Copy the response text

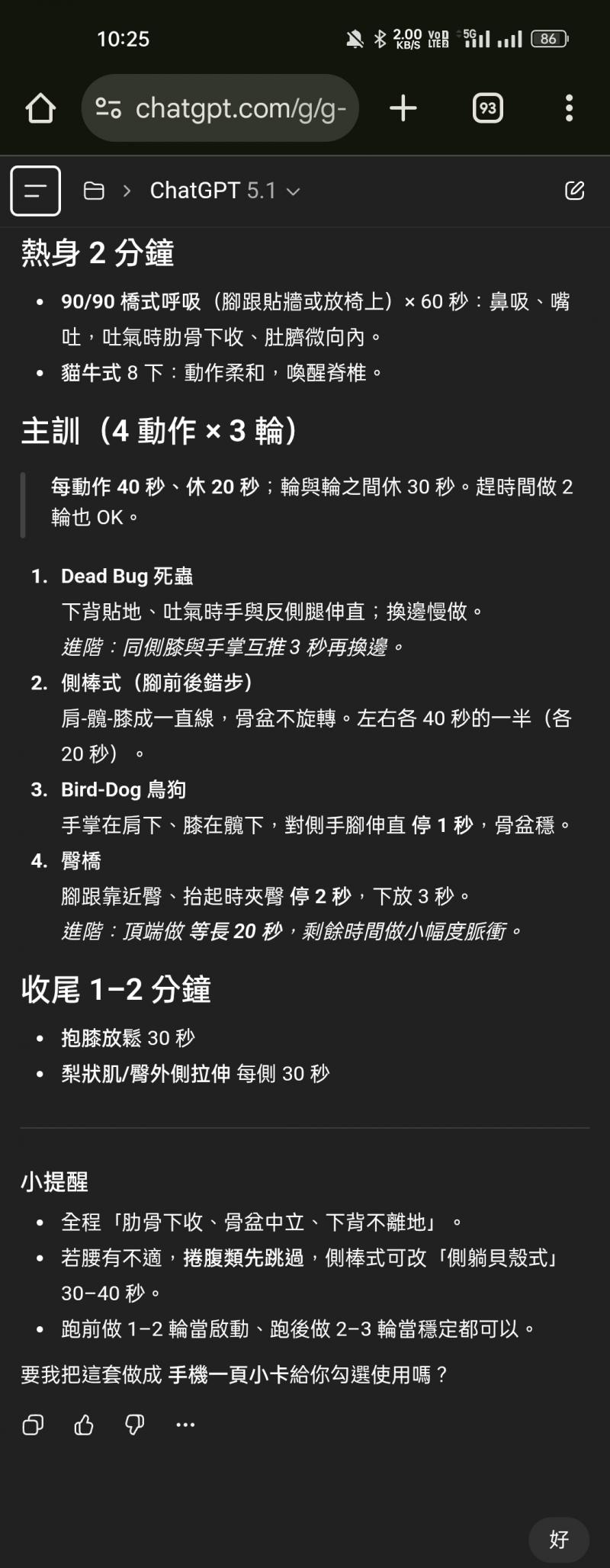[33, 1424]
